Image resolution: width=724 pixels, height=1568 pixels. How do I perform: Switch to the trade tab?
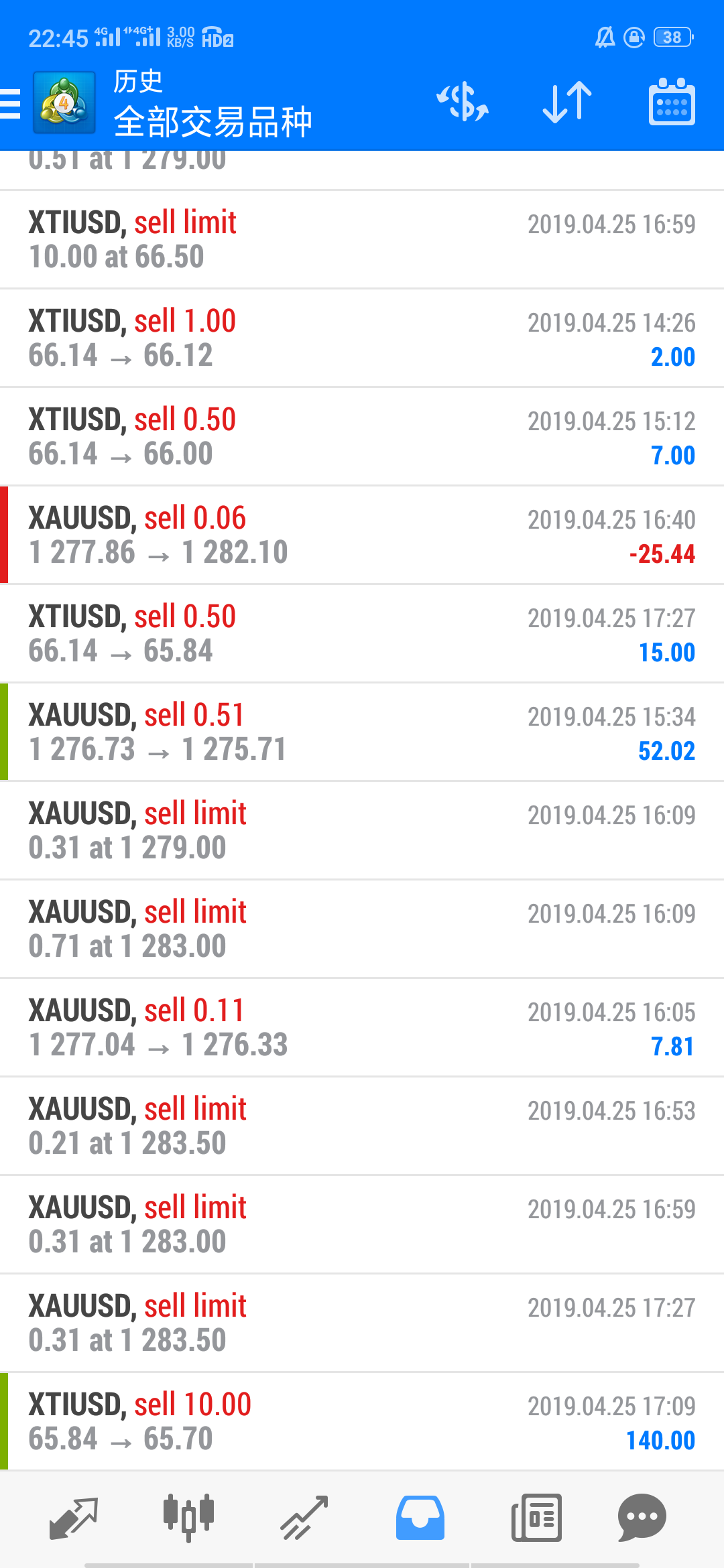[304, 1518]
